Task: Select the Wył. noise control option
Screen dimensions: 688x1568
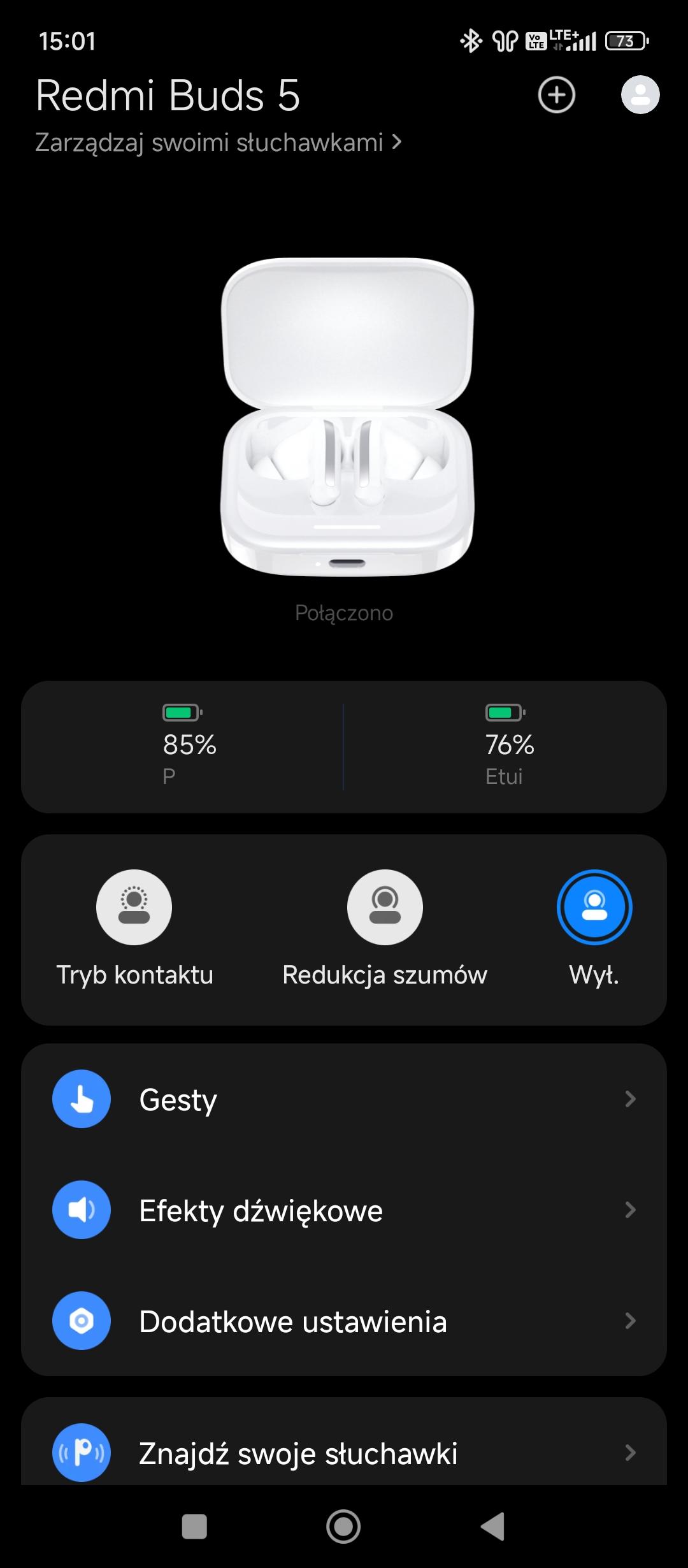Action: [x=594, y=907]
